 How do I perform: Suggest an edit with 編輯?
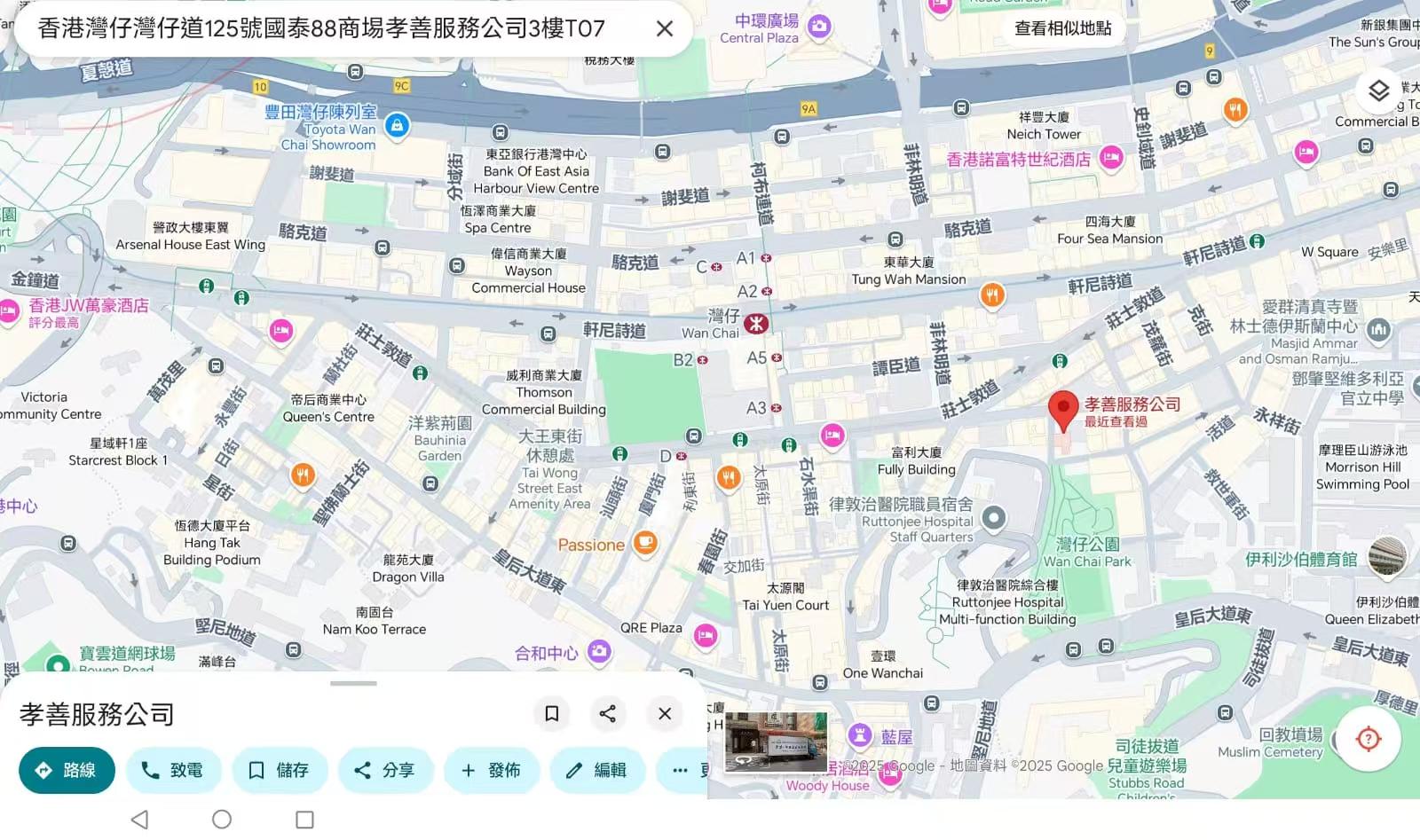pos(597,770)
